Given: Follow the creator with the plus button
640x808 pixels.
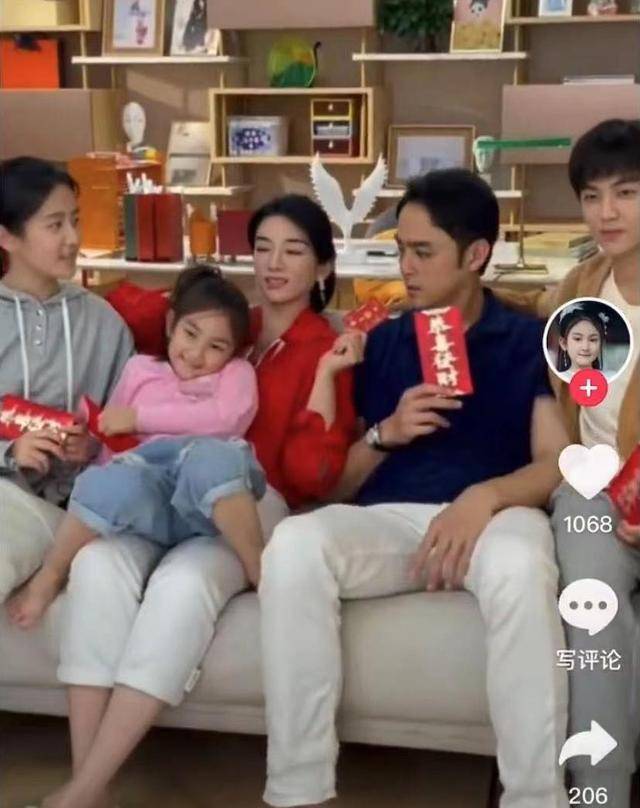Looking at the screenshot, I should (x=588, y=388).
